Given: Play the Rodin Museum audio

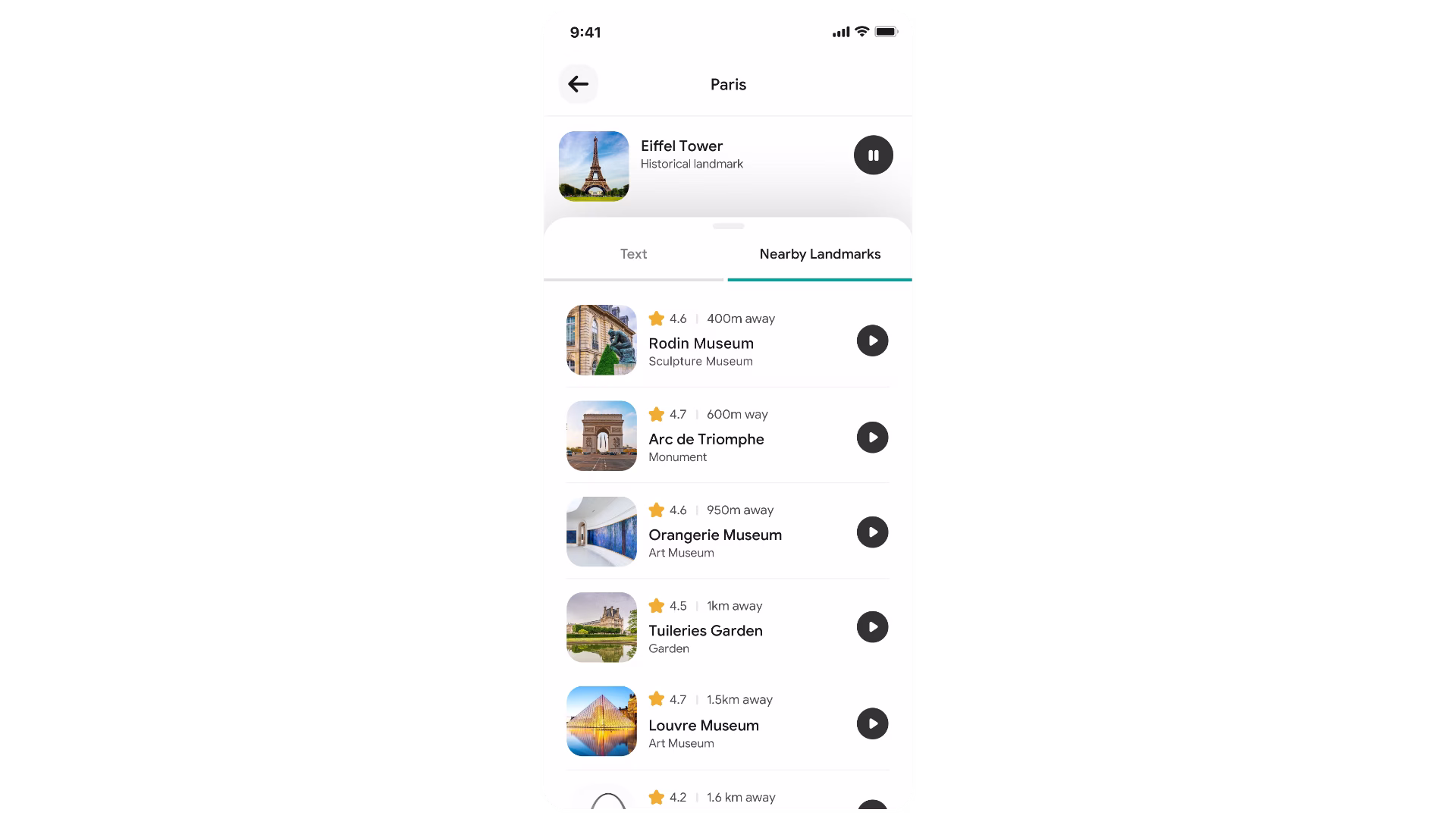Looking at the screenshot, I should pos(872,340).
